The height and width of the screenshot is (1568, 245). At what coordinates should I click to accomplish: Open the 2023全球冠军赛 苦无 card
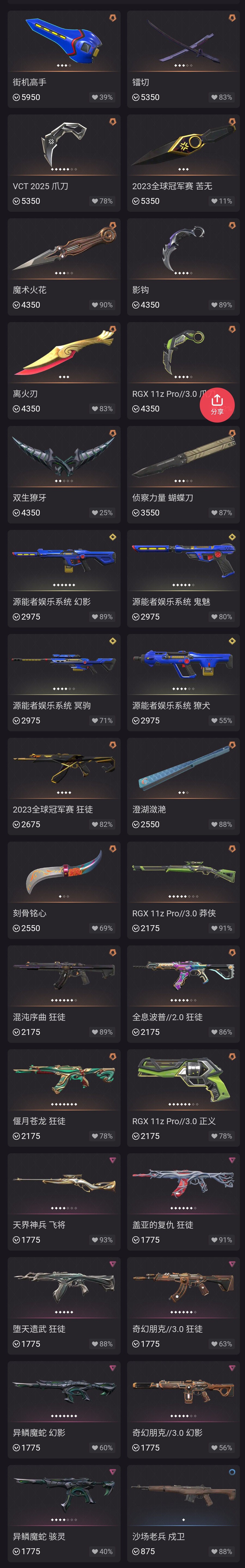[183, 163]
